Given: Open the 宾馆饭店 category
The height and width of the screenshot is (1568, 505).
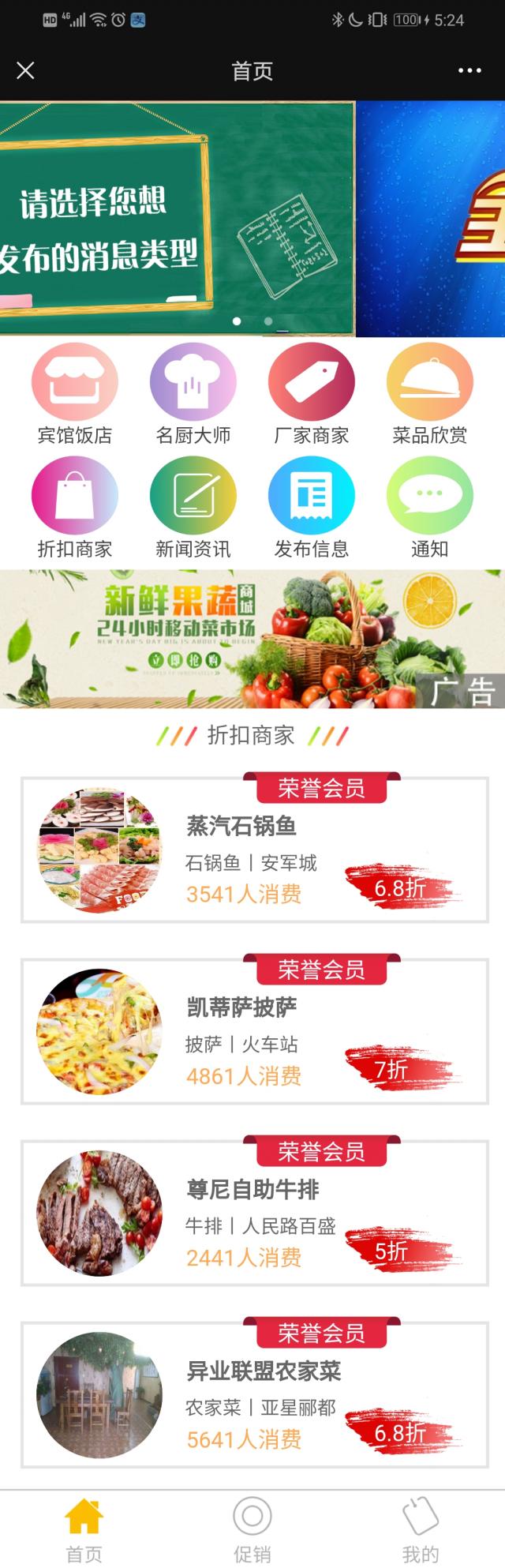Looking at the screenshot, I should 75,393.
